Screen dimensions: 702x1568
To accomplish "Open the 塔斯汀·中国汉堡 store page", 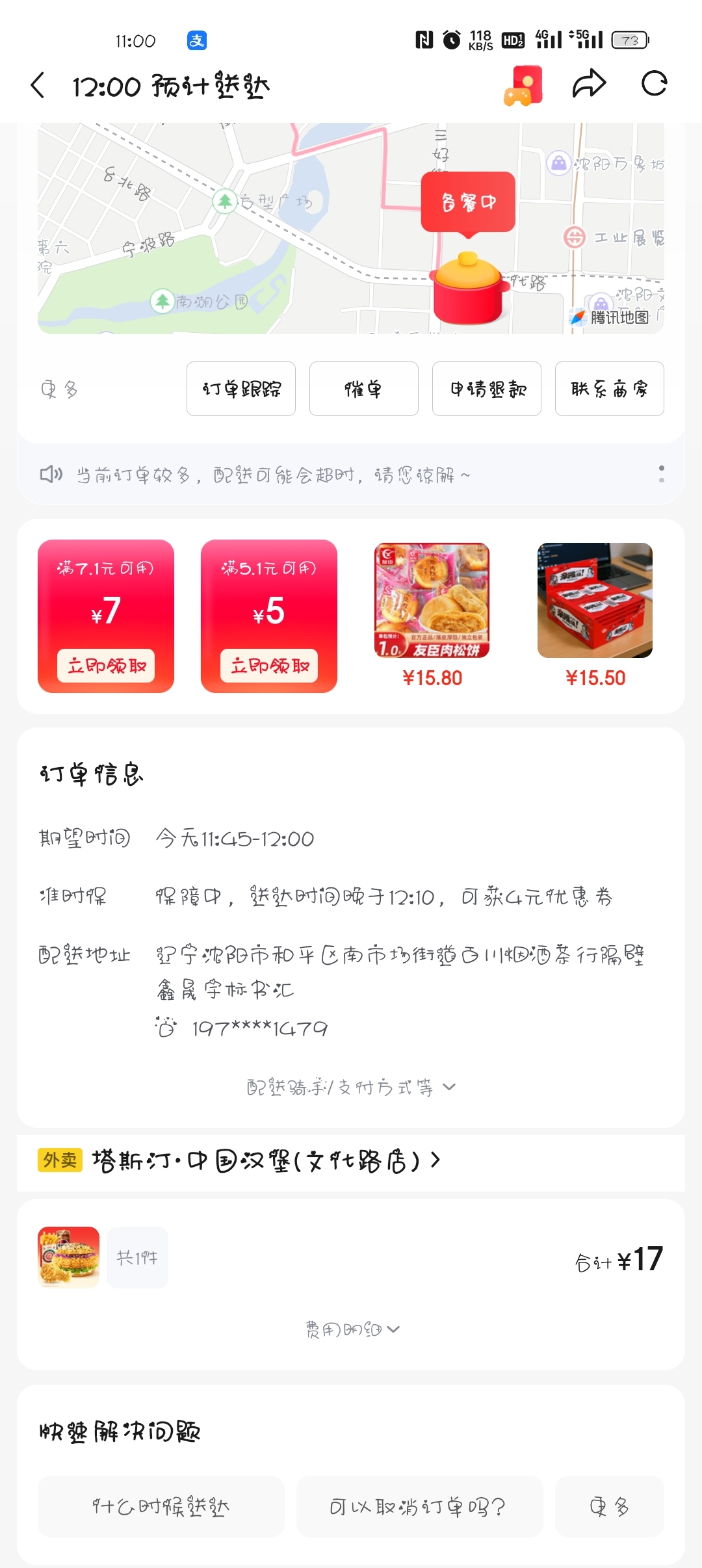I will click(x=266, y=1160).
